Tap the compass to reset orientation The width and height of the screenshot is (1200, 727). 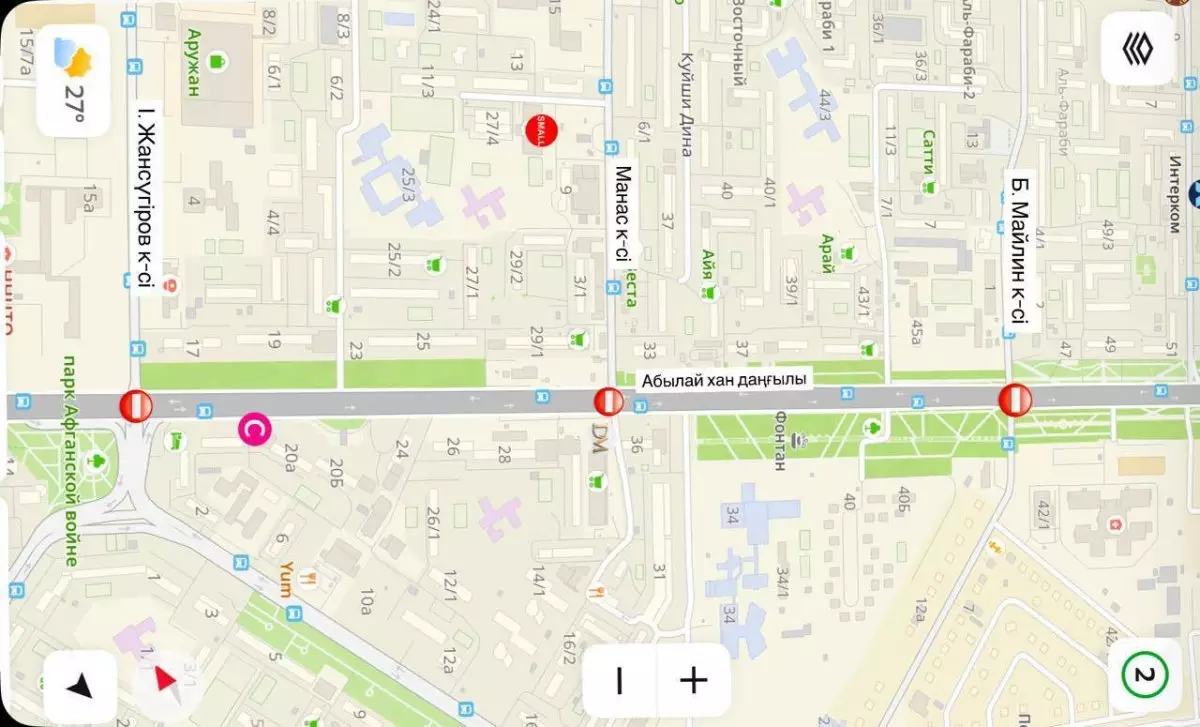pos(167,686)
